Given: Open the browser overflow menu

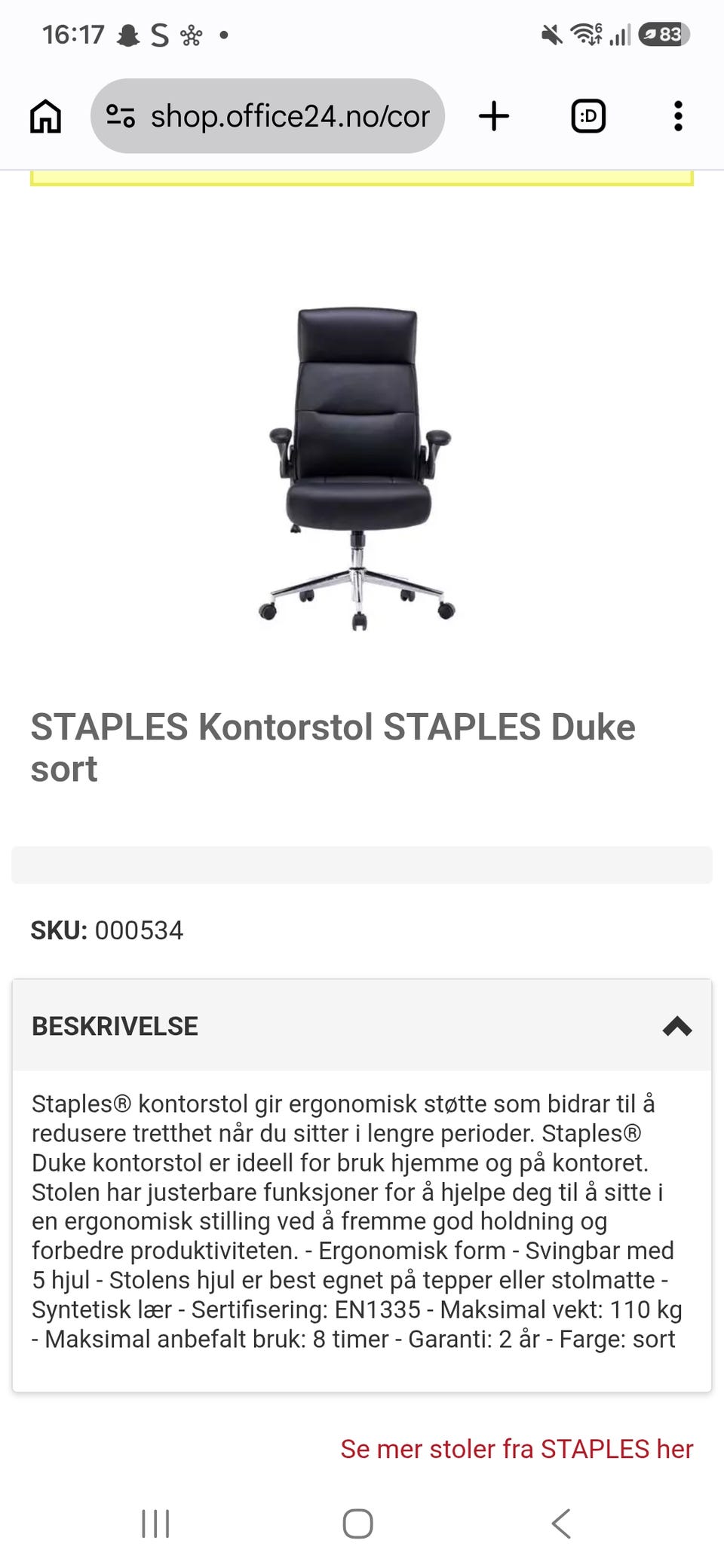Looking at the screenshot, I should coord(678,116).
